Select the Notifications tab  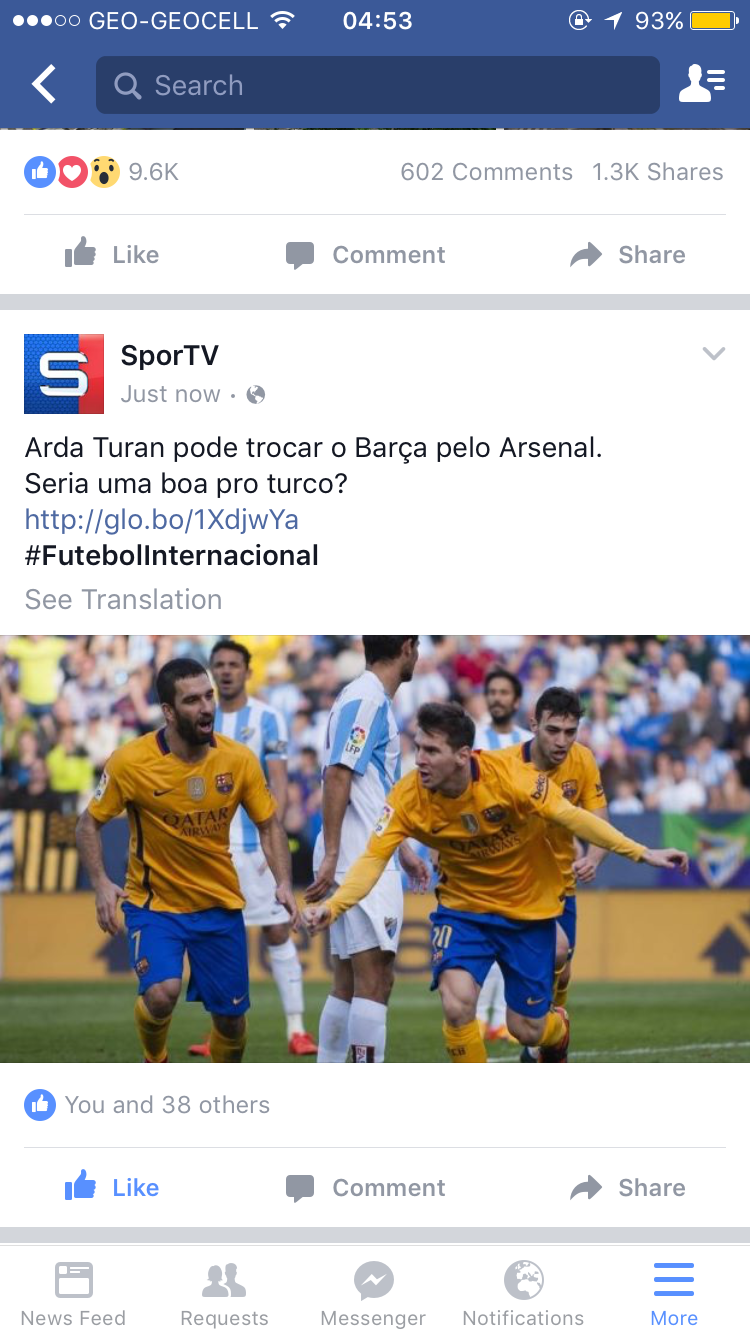(x=523, y=1291)
